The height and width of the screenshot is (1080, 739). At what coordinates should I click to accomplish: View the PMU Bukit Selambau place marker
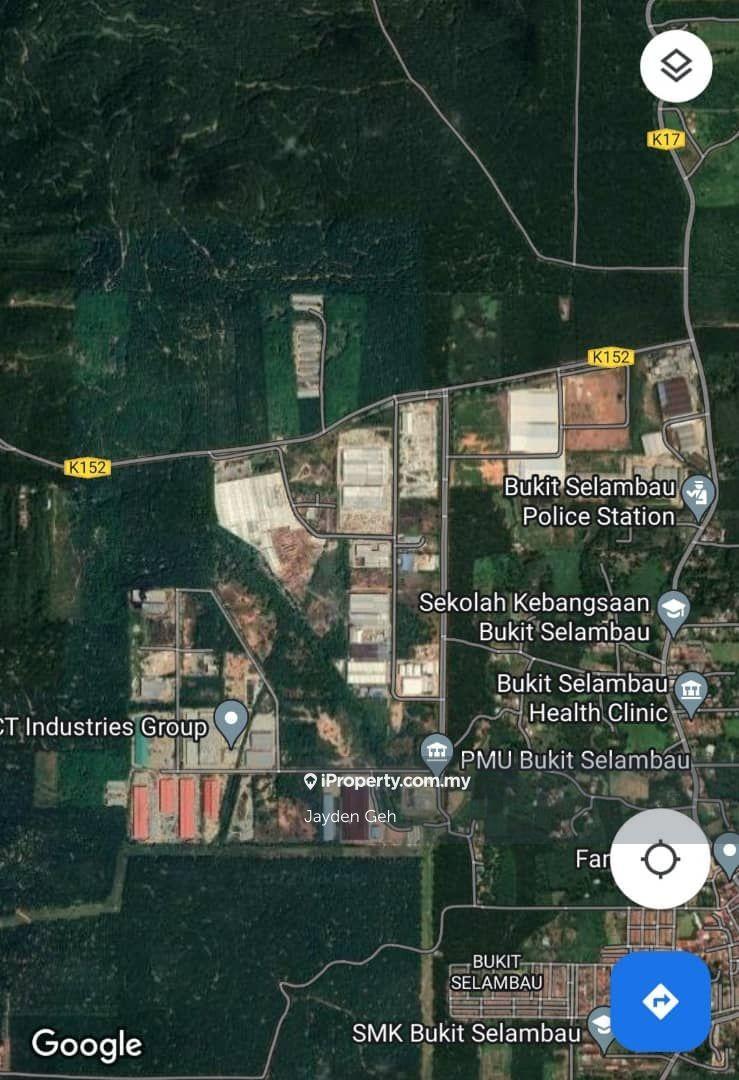(436, 749)
